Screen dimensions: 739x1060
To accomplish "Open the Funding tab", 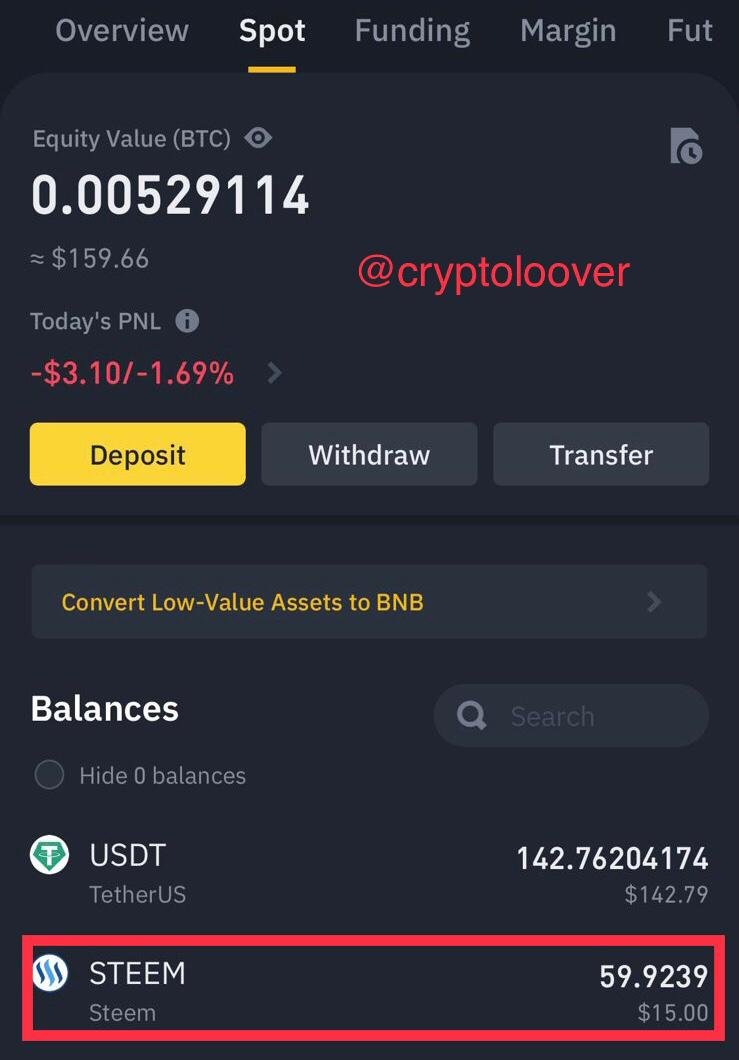I will (412, 31).
